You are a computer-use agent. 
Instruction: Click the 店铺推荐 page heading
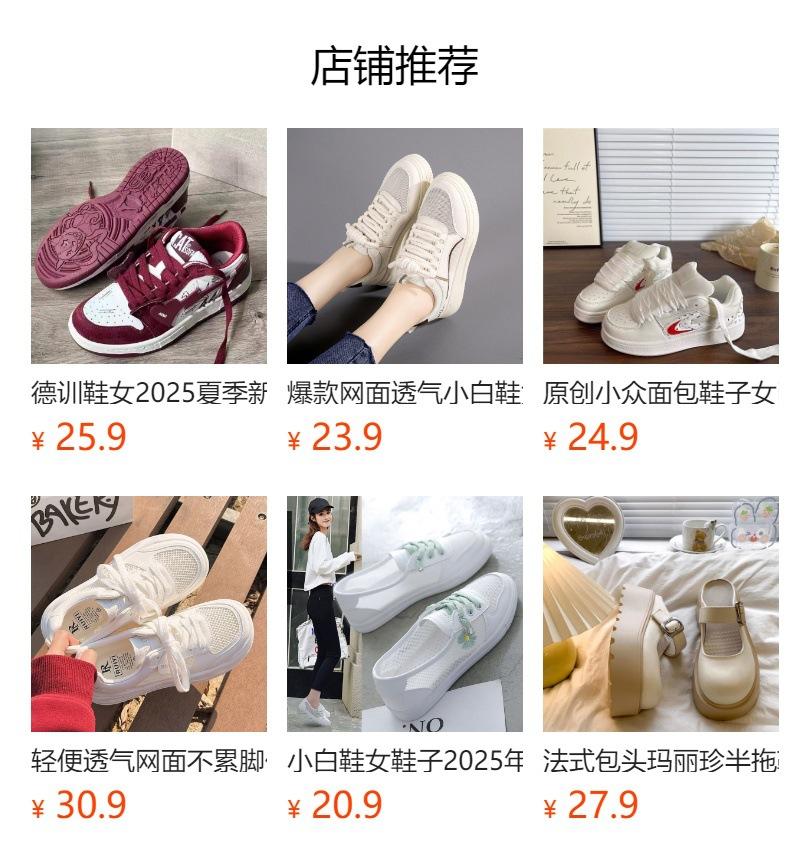[x=395, y=63]
